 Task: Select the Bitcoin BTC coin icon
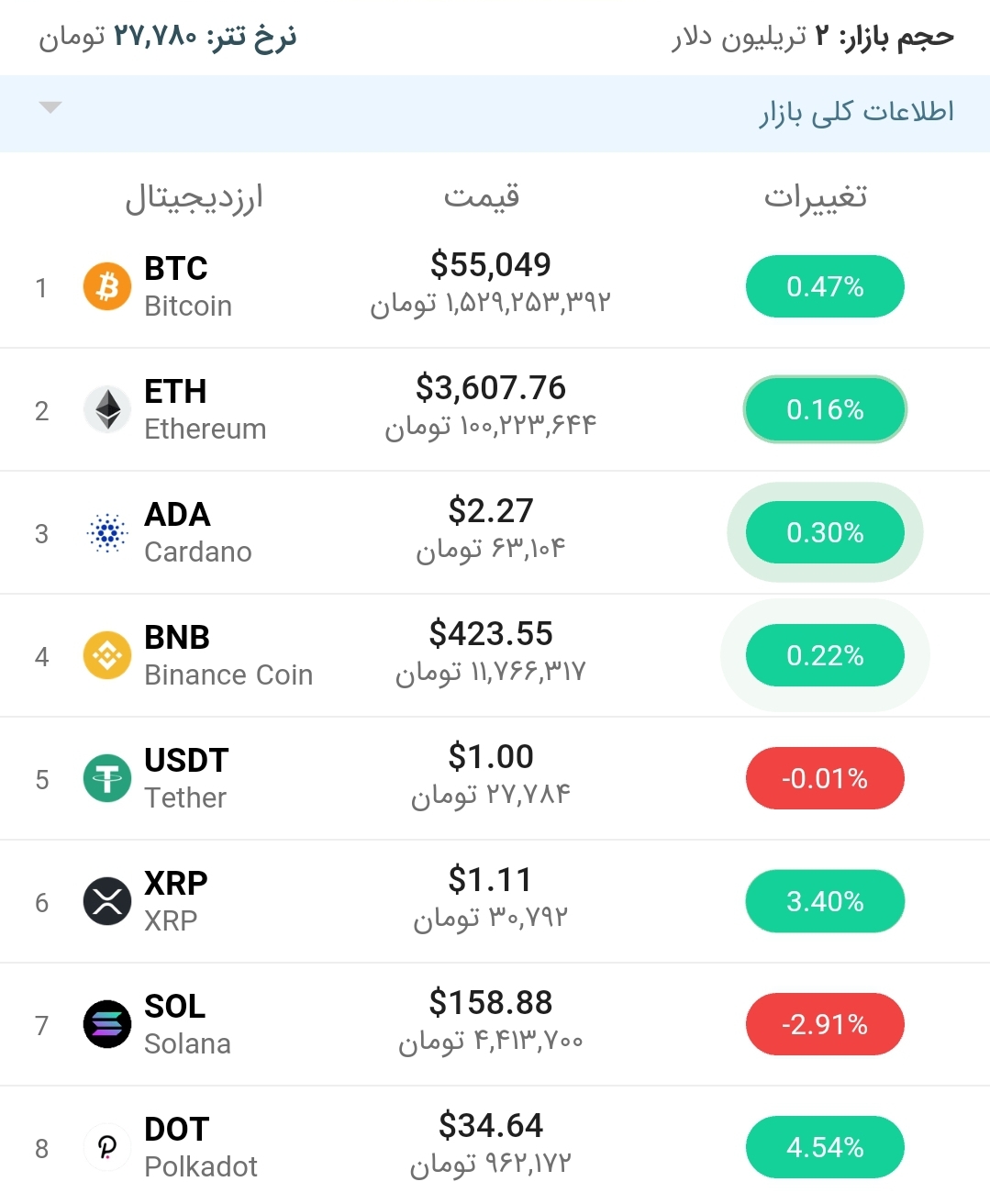click(106, 286)
